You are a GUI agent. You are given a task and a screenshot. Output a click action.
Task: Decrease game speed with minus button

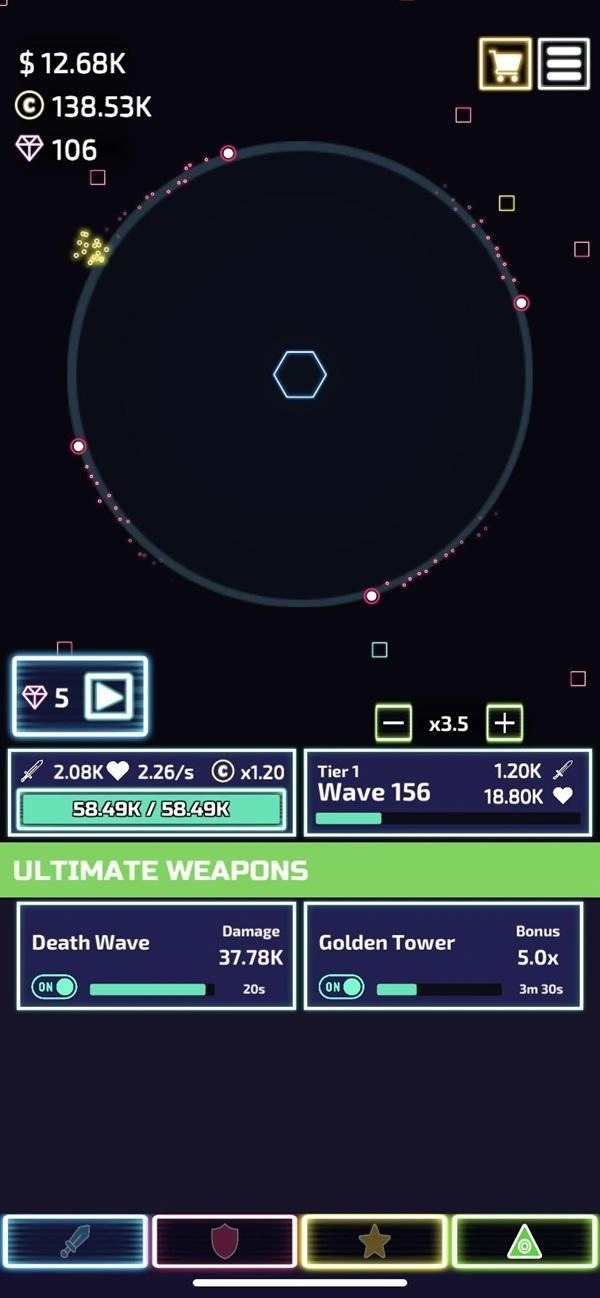(x=394, y=723)
